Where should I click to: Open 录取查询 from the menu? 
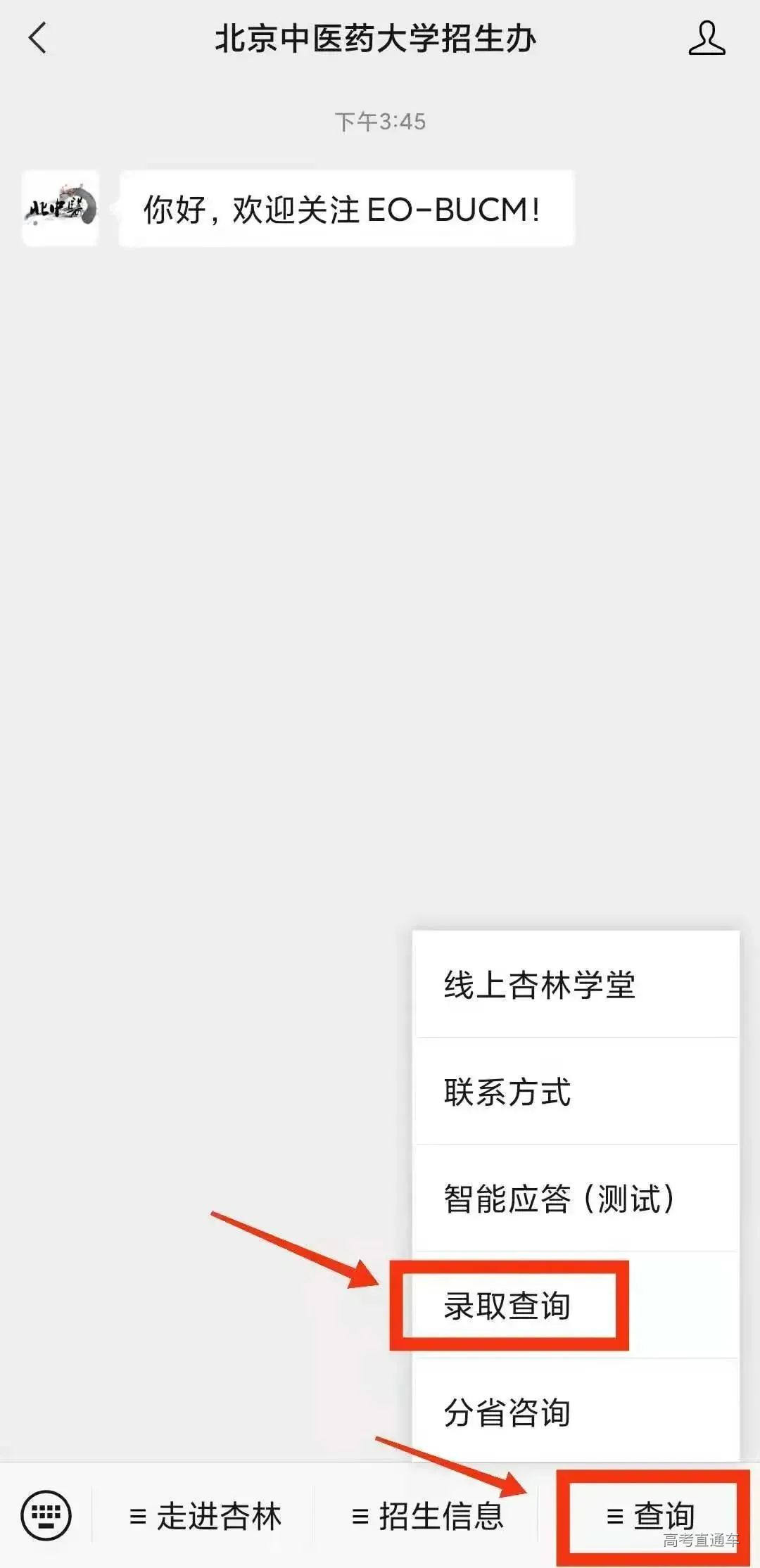coord(508,1306)
